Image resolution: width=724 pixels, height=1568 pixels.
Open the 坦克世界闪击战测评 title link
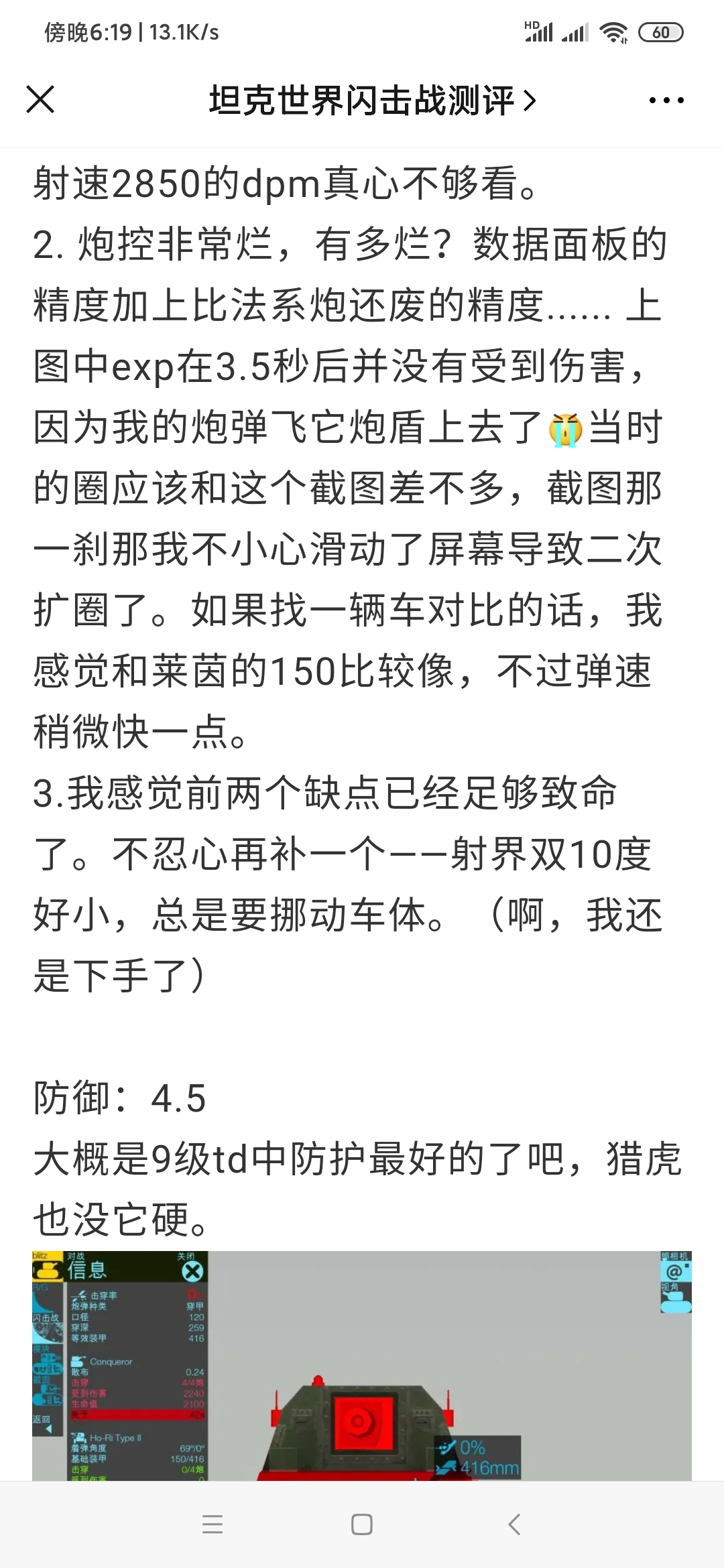[x=372, y=101]
